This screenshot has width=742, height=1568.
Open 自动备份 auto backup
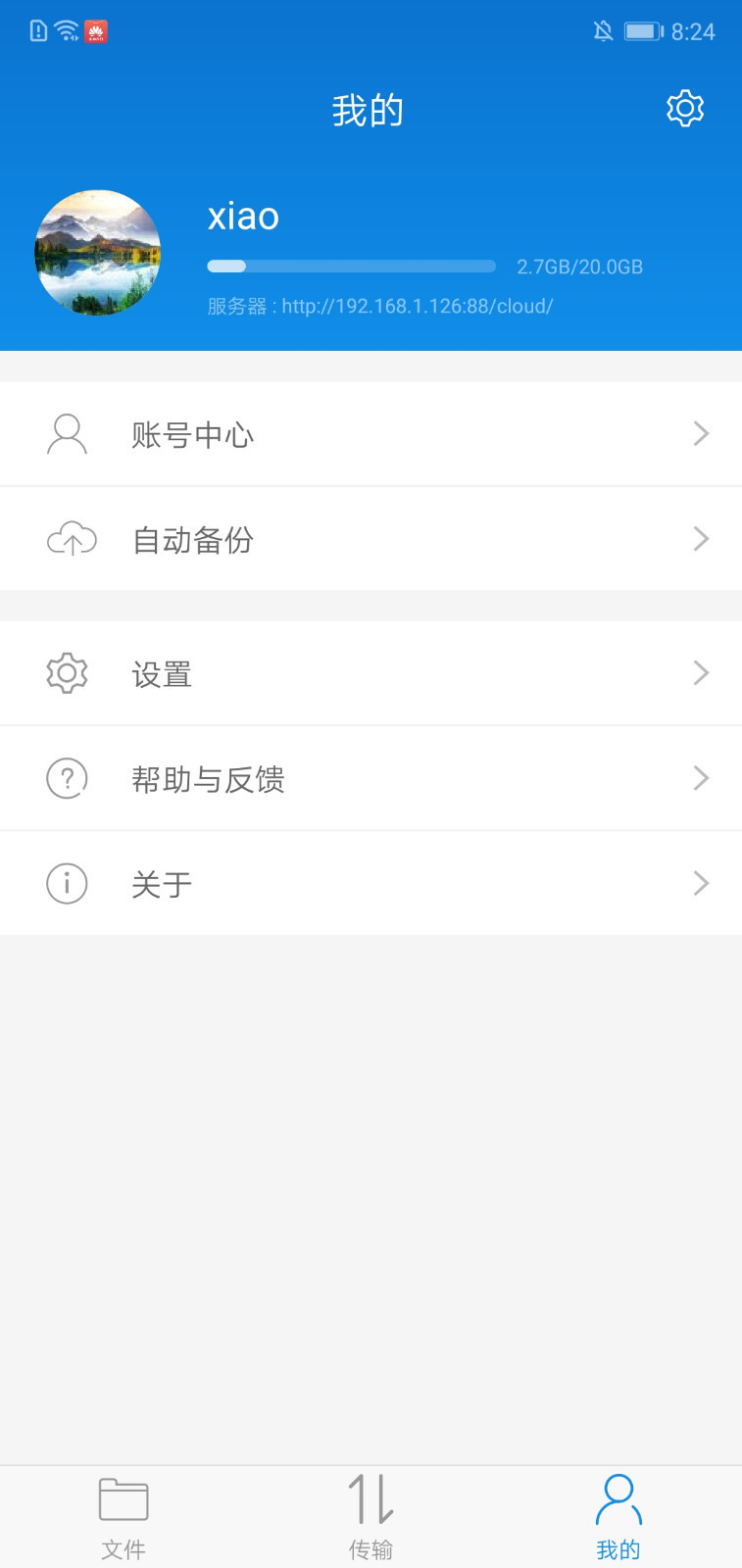[371, 539]
